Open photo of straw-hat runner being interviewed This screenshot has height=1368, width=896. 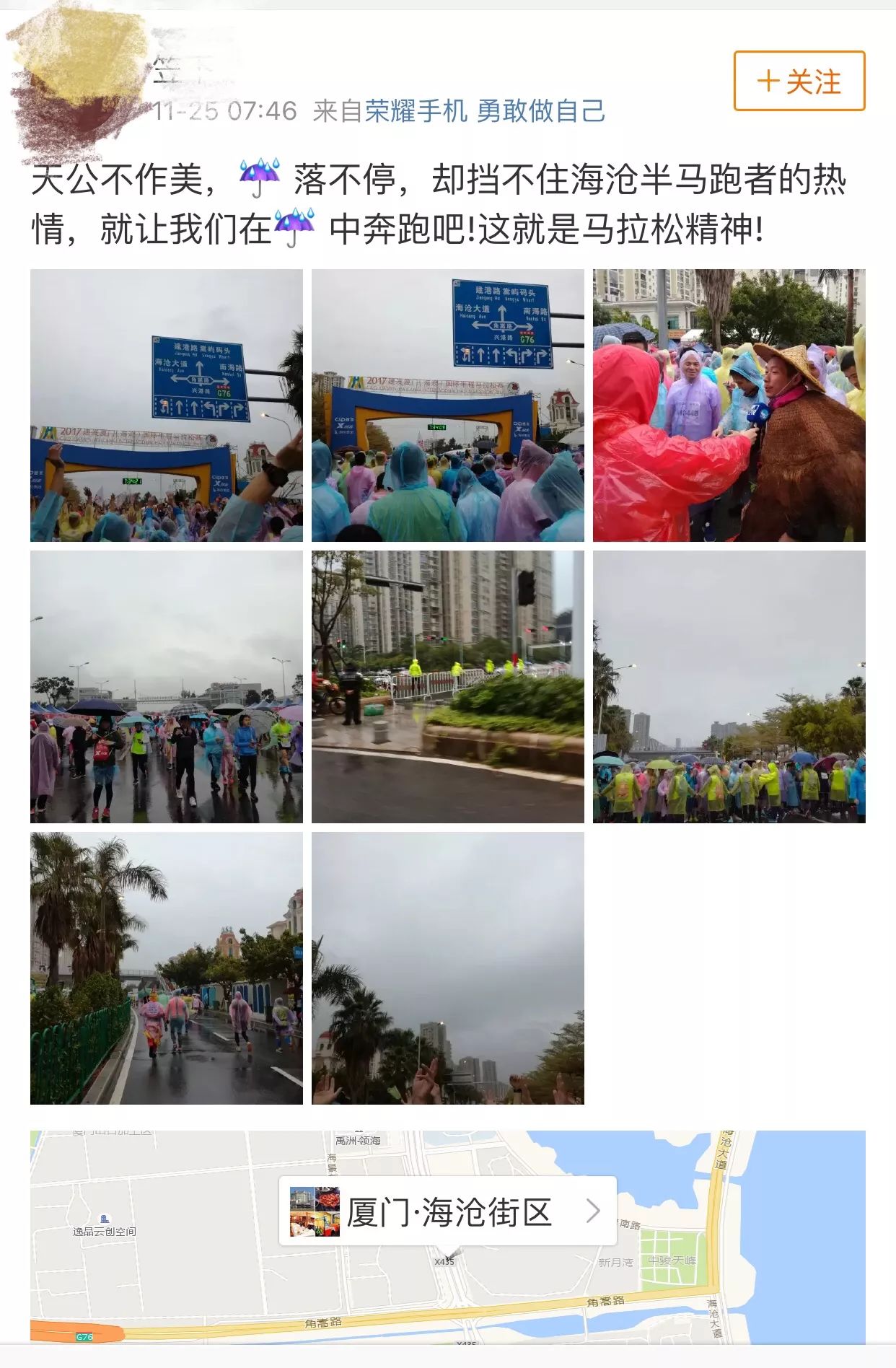pos(729,405)
